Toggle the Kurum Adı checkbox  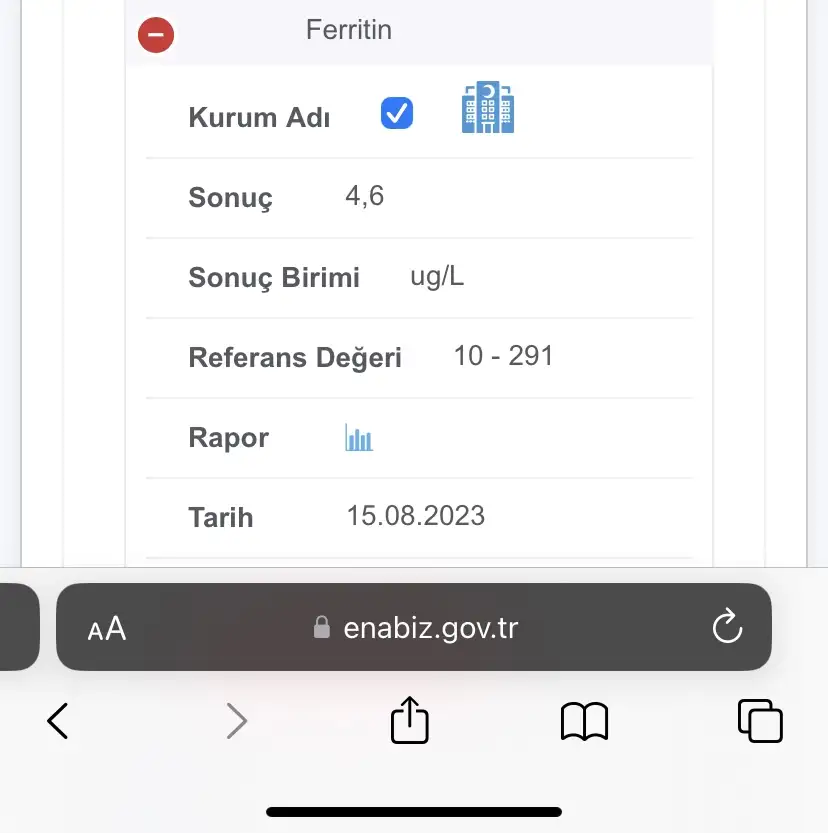pyautogui.click(x=397, y=113)
